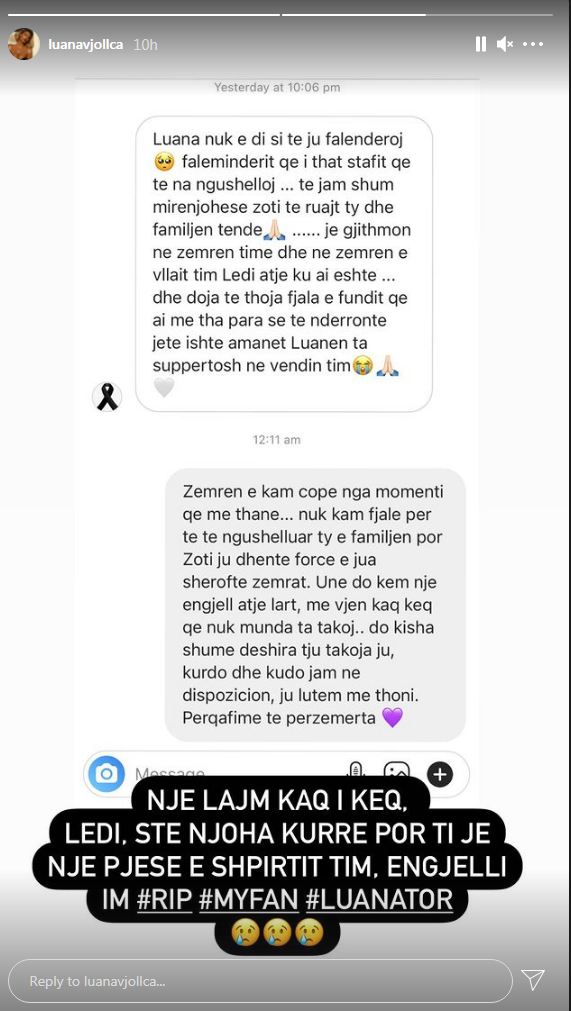
Task: Tap the luanavjollca username
Action: (85, 44)
